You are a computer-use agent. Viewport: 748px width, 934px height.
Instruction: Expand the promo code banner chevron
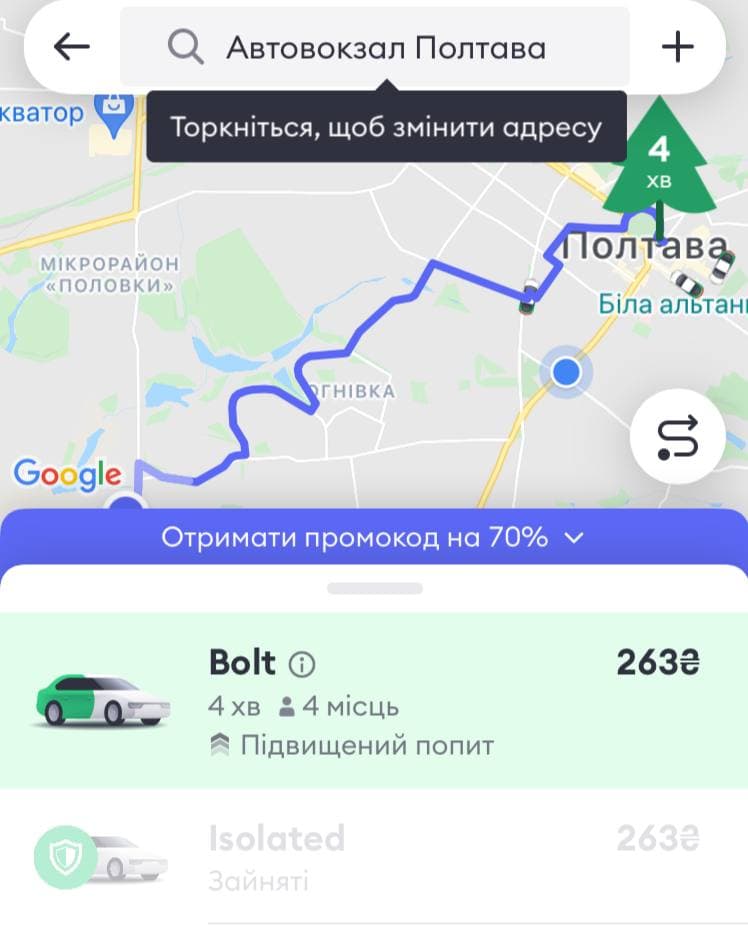573,538
